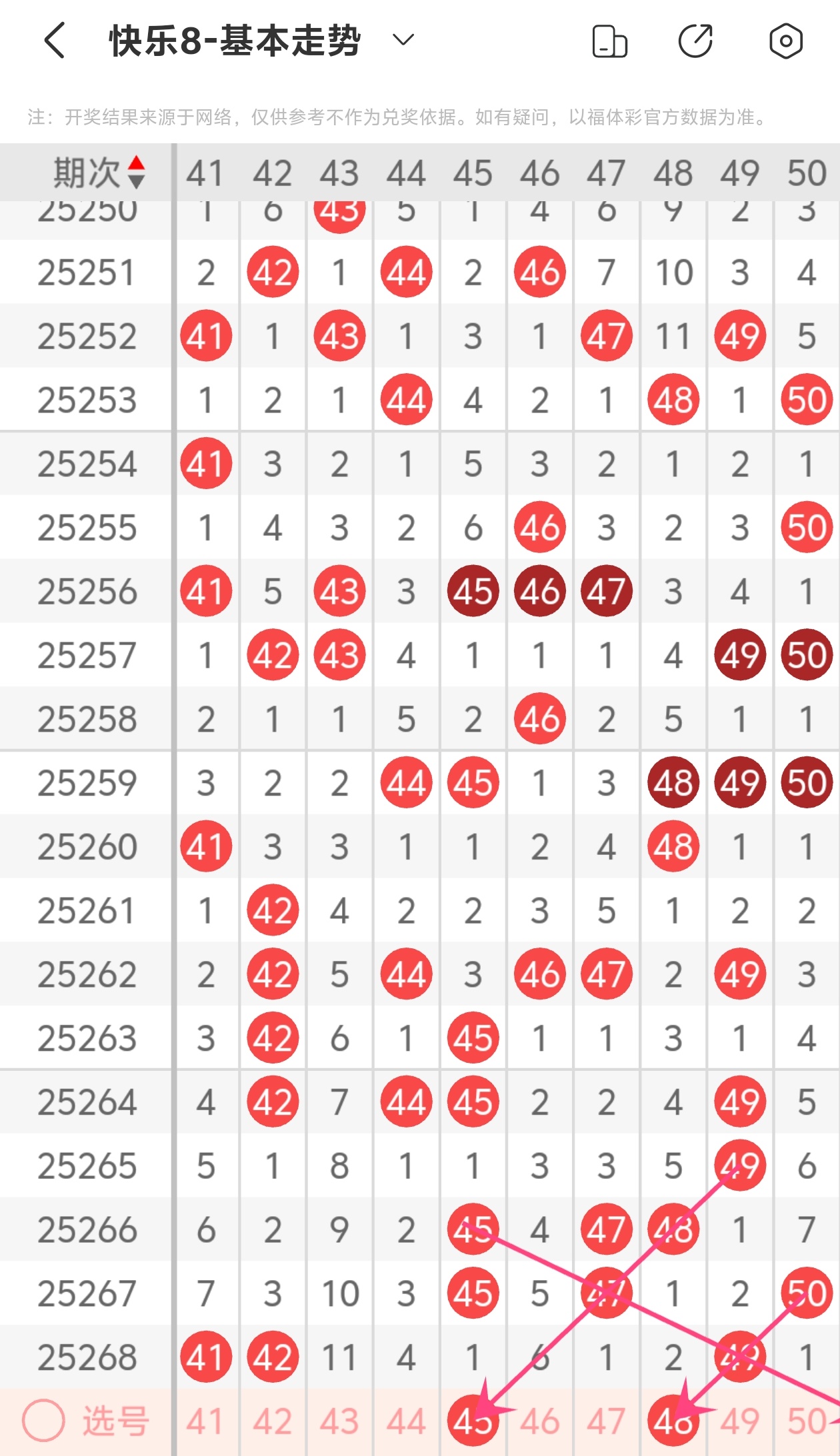Toggle sort order on 期次 header
840x1456 pixels.
[x=99, y=173]
